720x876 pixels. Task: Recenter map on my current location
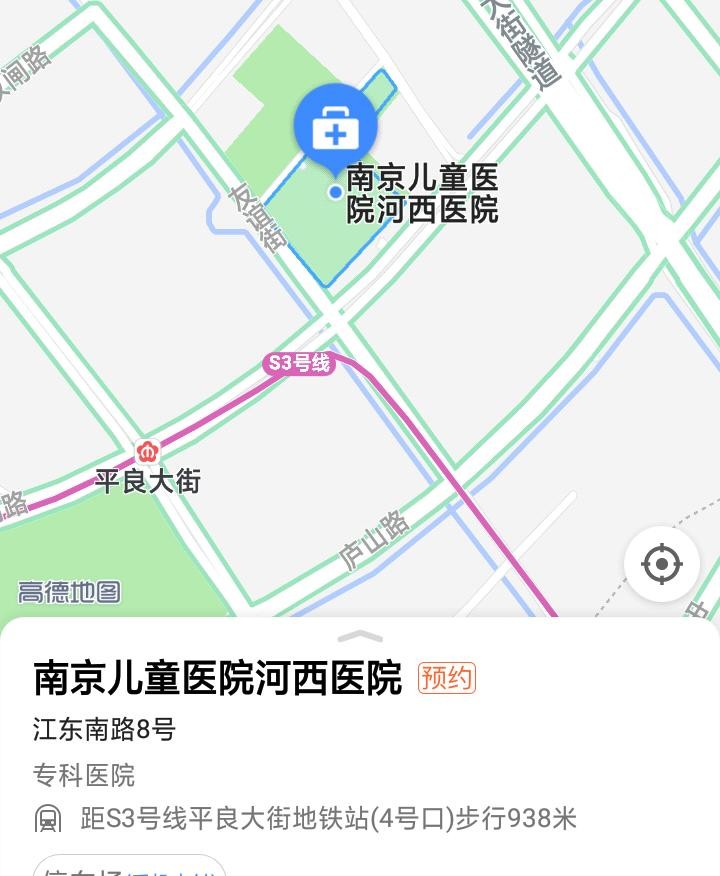[x=661, y=564]
